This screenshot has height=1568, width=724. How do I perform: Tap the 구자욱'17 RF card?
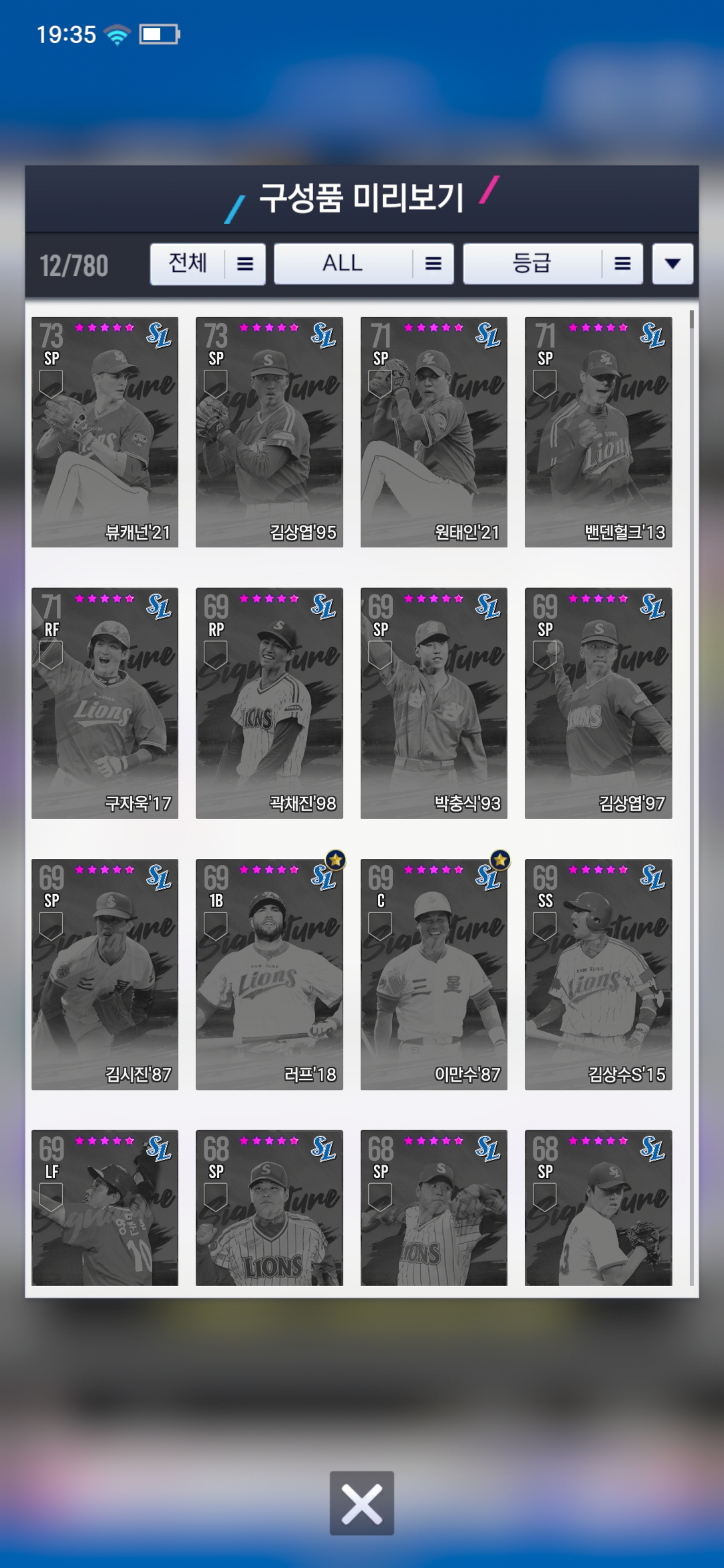click(x=105, y=703)
